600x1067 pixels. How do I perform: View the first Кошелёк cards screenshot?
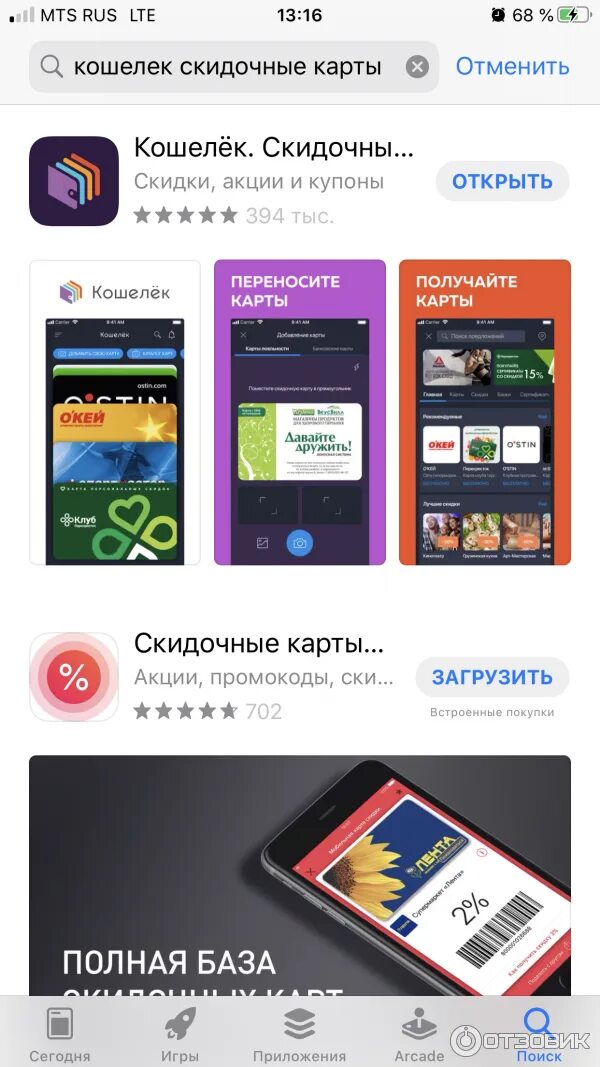coord(115,412)
